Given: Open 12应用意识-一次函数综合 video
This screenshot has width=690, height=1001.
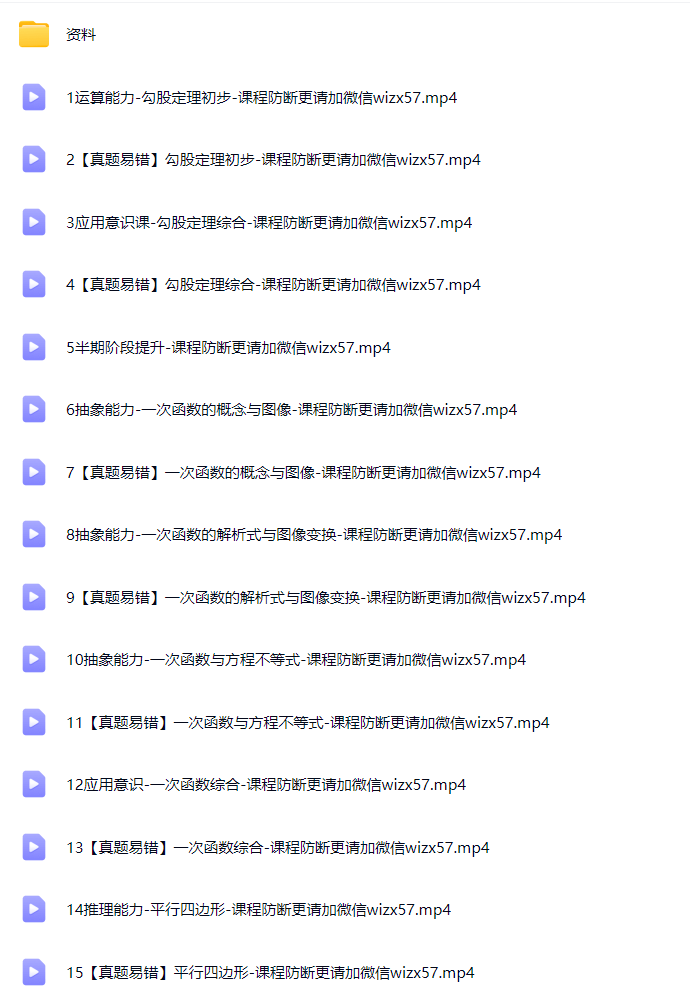Looking at the screenshot, I should [x=266, y=785].
